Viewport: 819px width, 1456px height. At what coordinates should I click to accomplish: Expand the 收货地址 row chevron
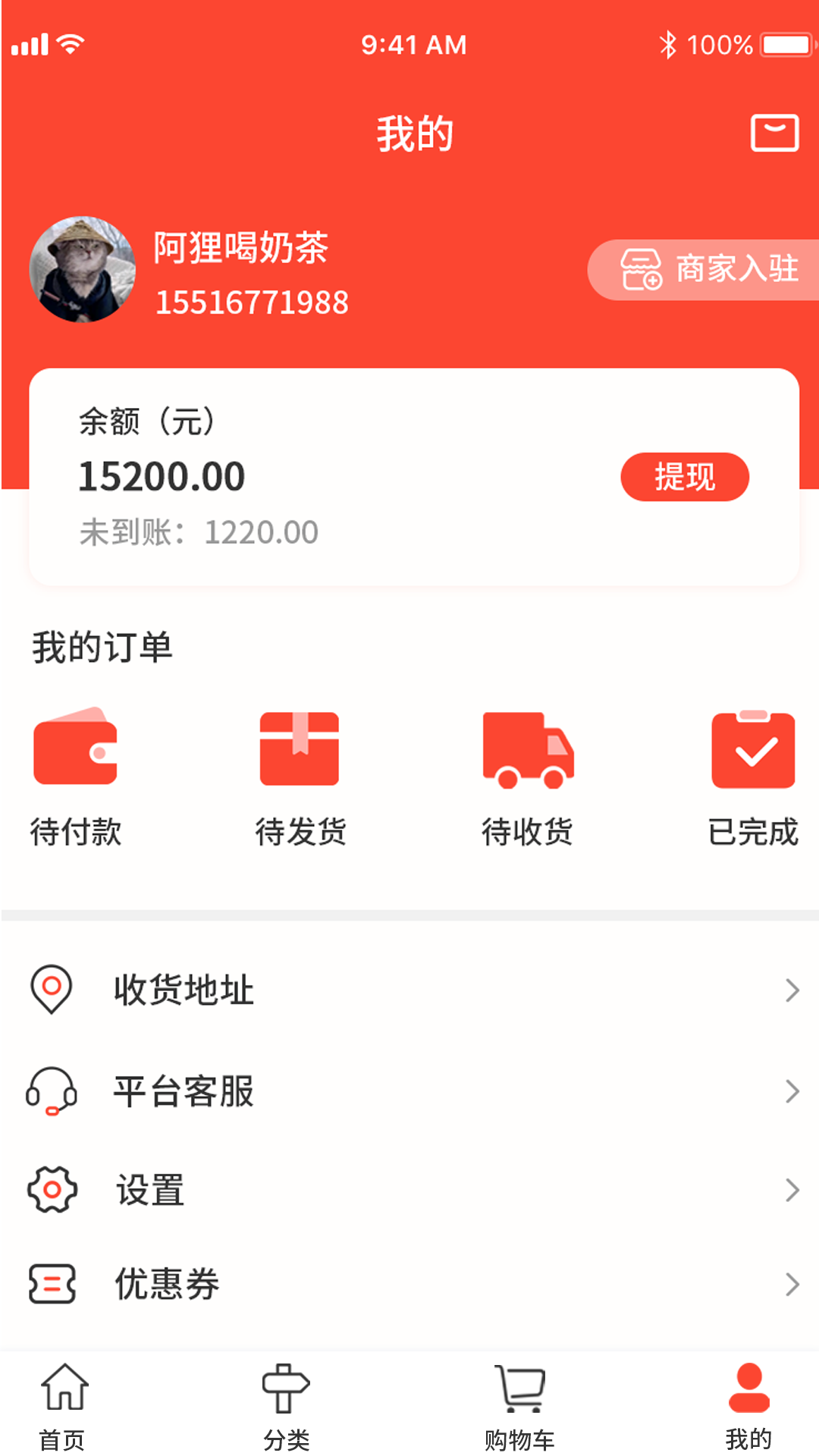pos(793,990)
